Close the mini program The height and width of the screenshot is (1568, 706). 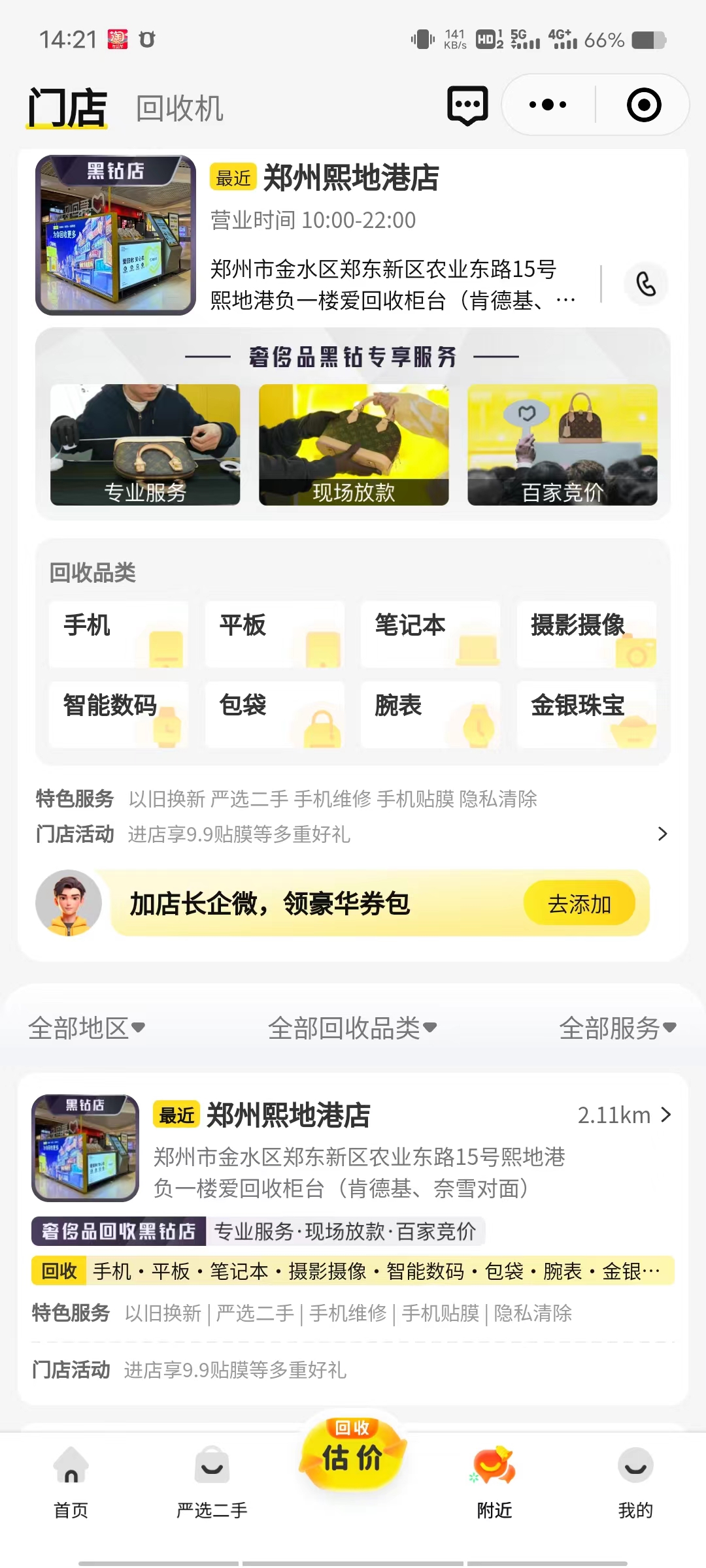point(644,105)
